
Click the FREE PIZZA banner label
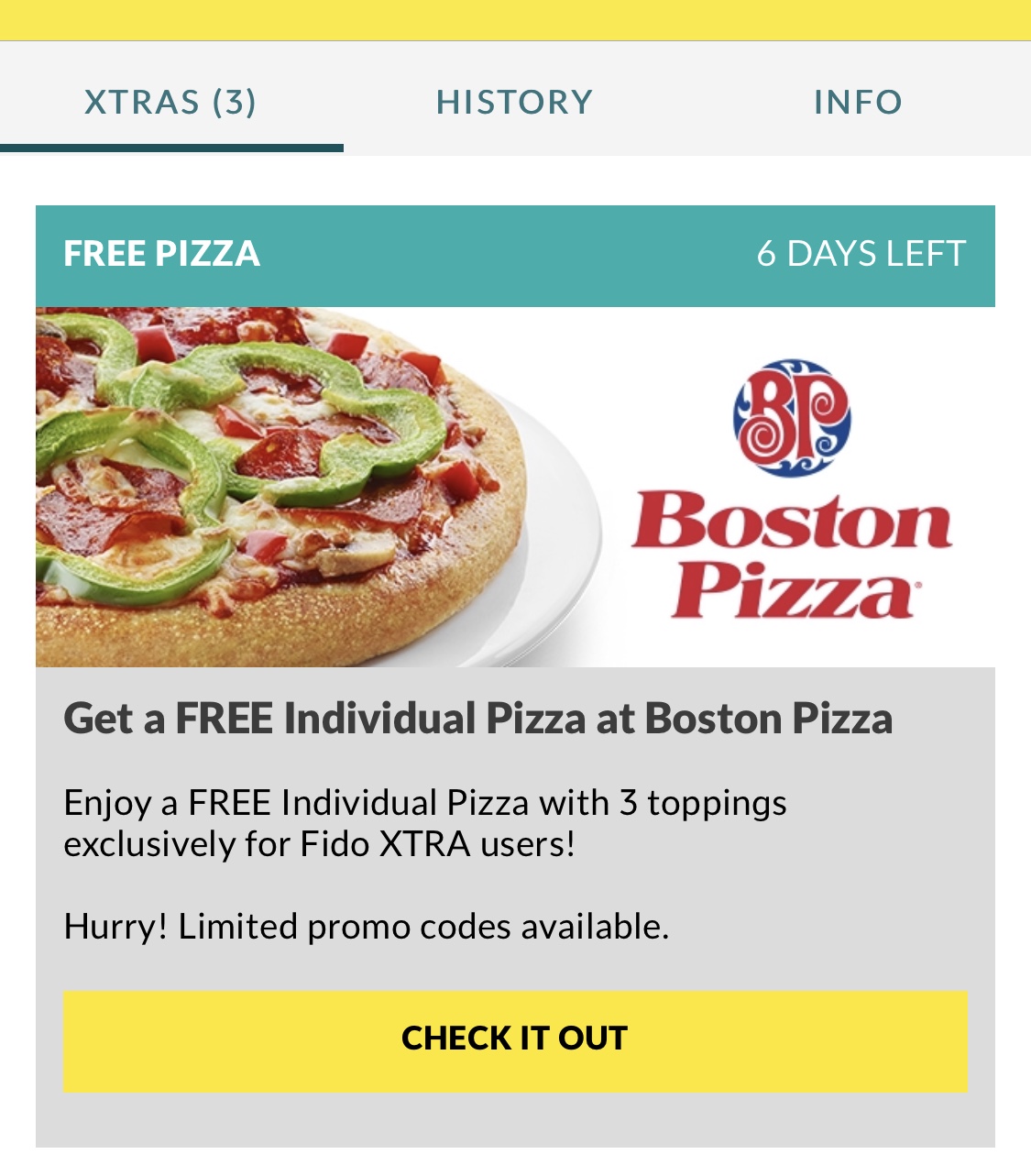[x=160, y=255]
